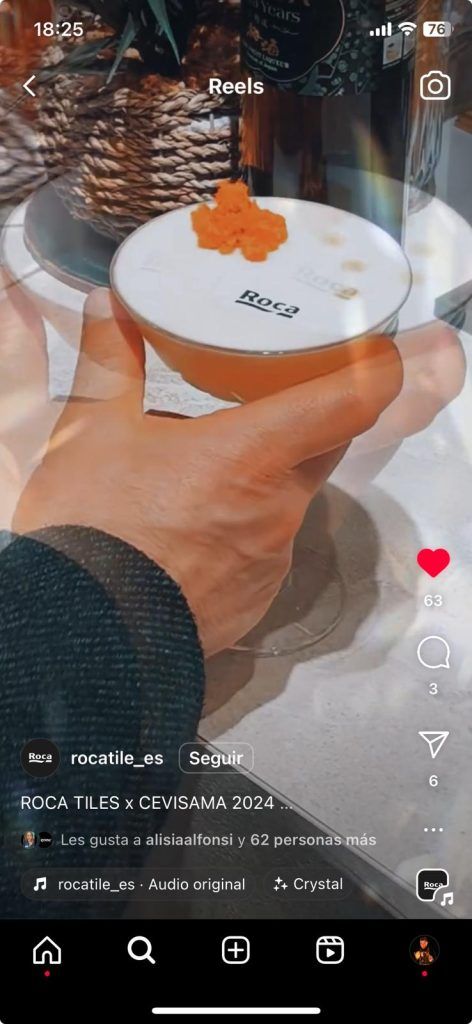
Task: Tap Seguir to follow rocatile_es
Action: click(x=216, y=758)
